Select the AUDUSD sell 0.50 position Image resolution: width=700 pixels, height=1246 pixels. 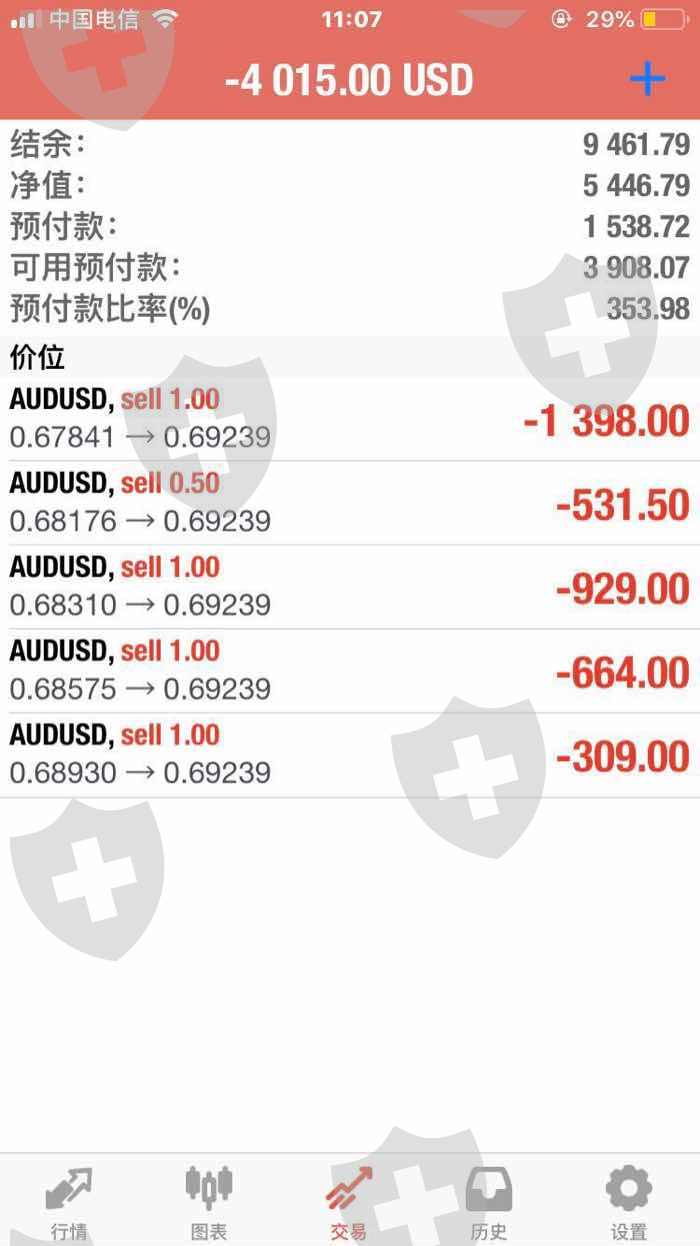[350, 503]
